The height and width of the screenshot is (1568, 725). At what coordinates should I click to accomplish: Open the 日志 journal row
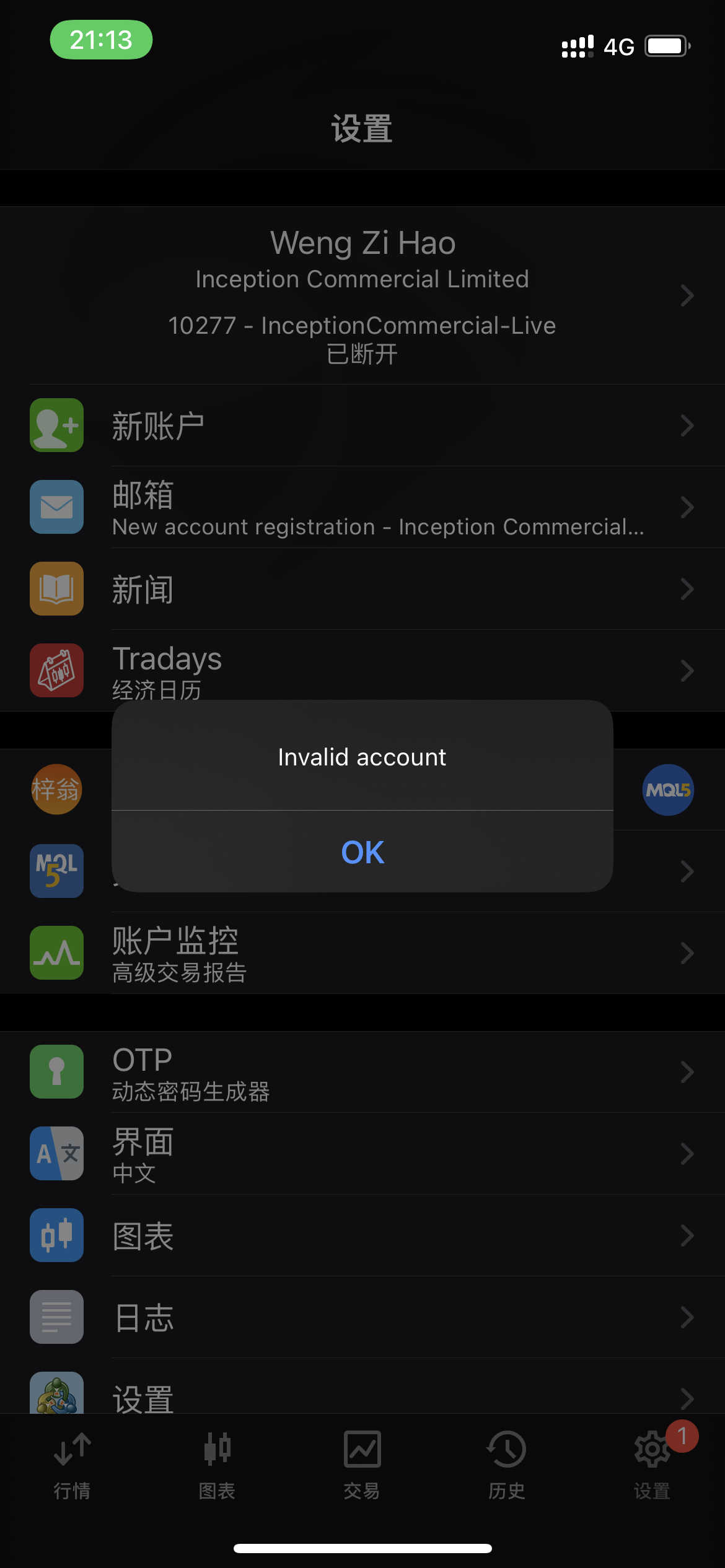point(362,1317)
